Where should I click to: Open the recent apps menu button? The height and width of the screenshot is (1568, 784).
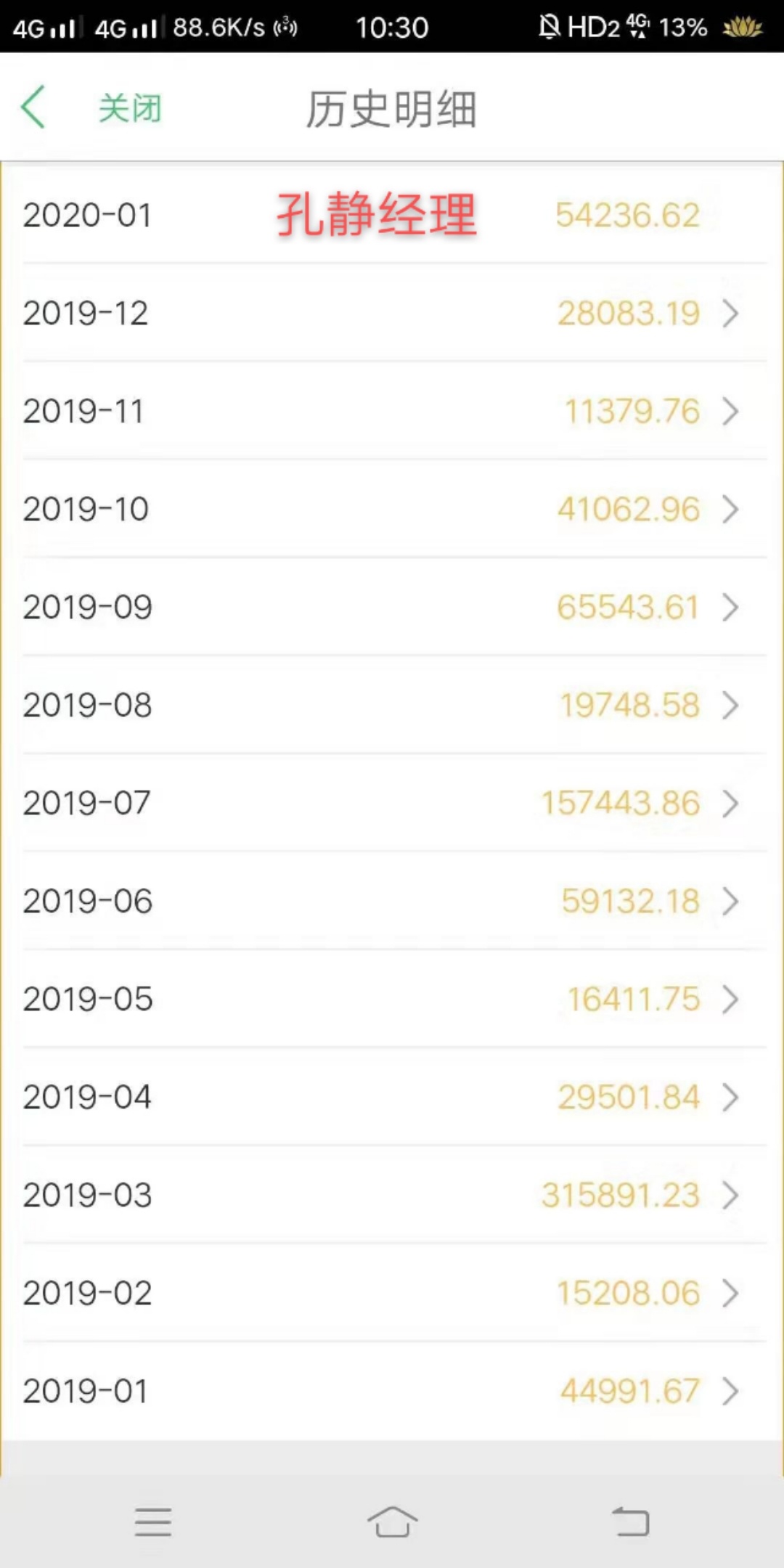click(x=153, y=1522)
